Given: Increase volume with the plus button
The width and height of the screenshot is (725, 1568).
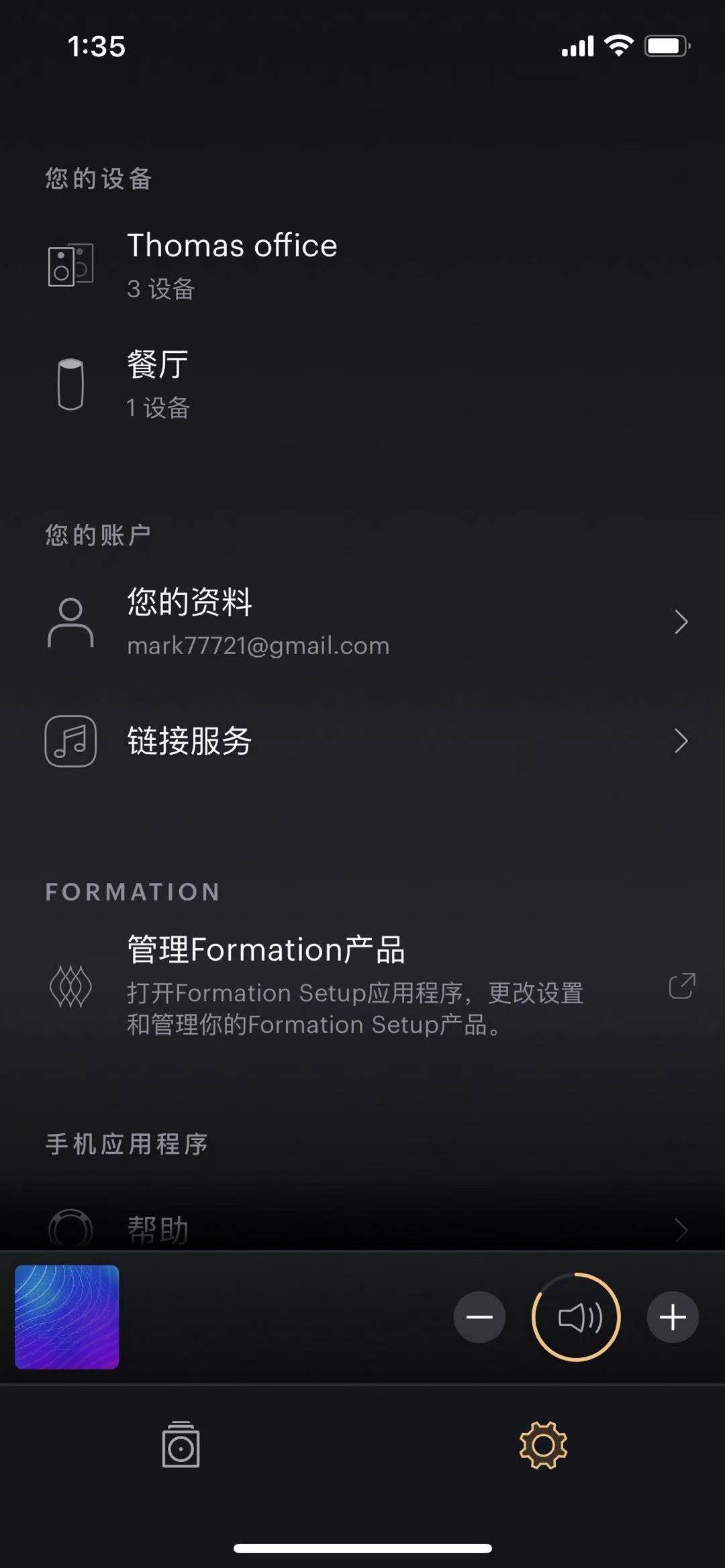Looking at the screenshot, I should click(672, 1316).
